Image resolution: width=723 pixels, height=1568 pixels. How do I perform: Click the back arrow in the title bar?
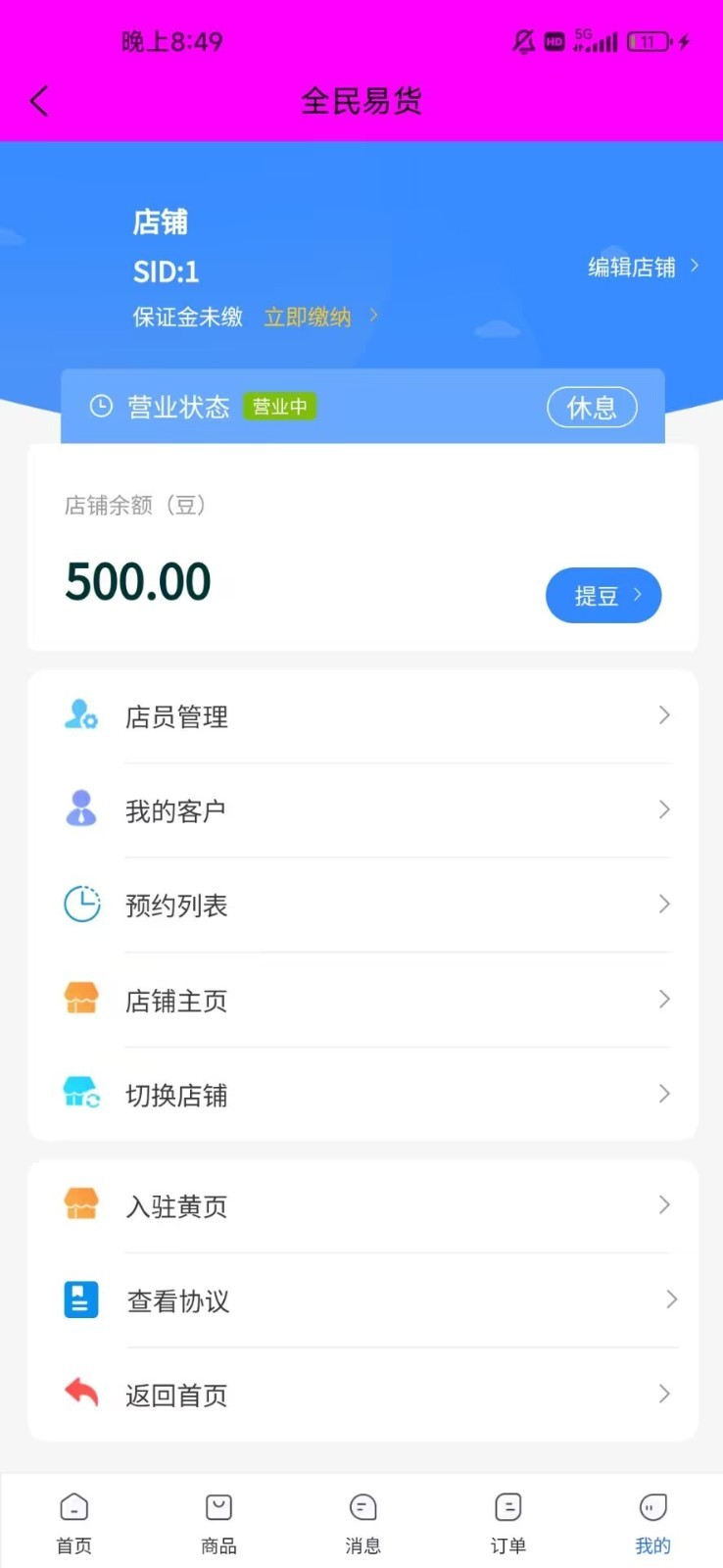(39, 100)
